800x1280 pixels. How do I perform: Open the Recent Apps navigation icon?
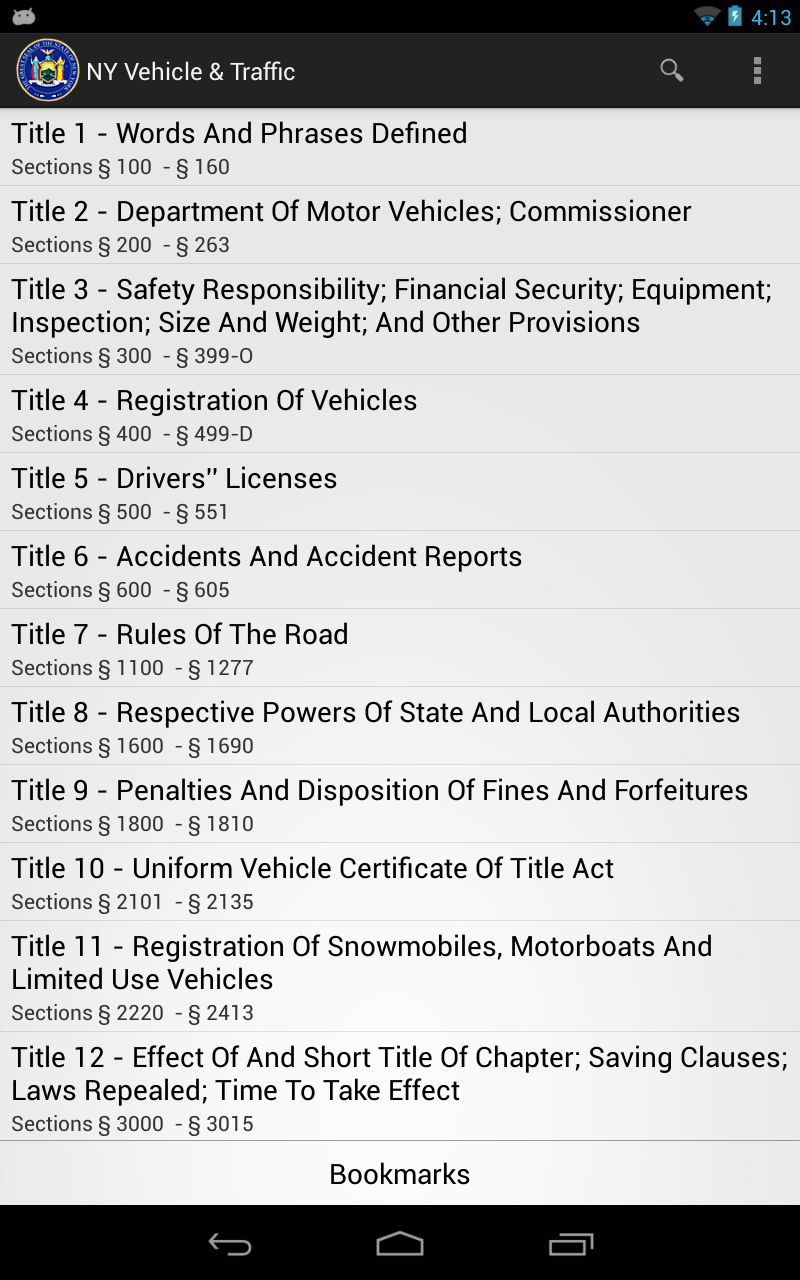tap(570, 1245)
